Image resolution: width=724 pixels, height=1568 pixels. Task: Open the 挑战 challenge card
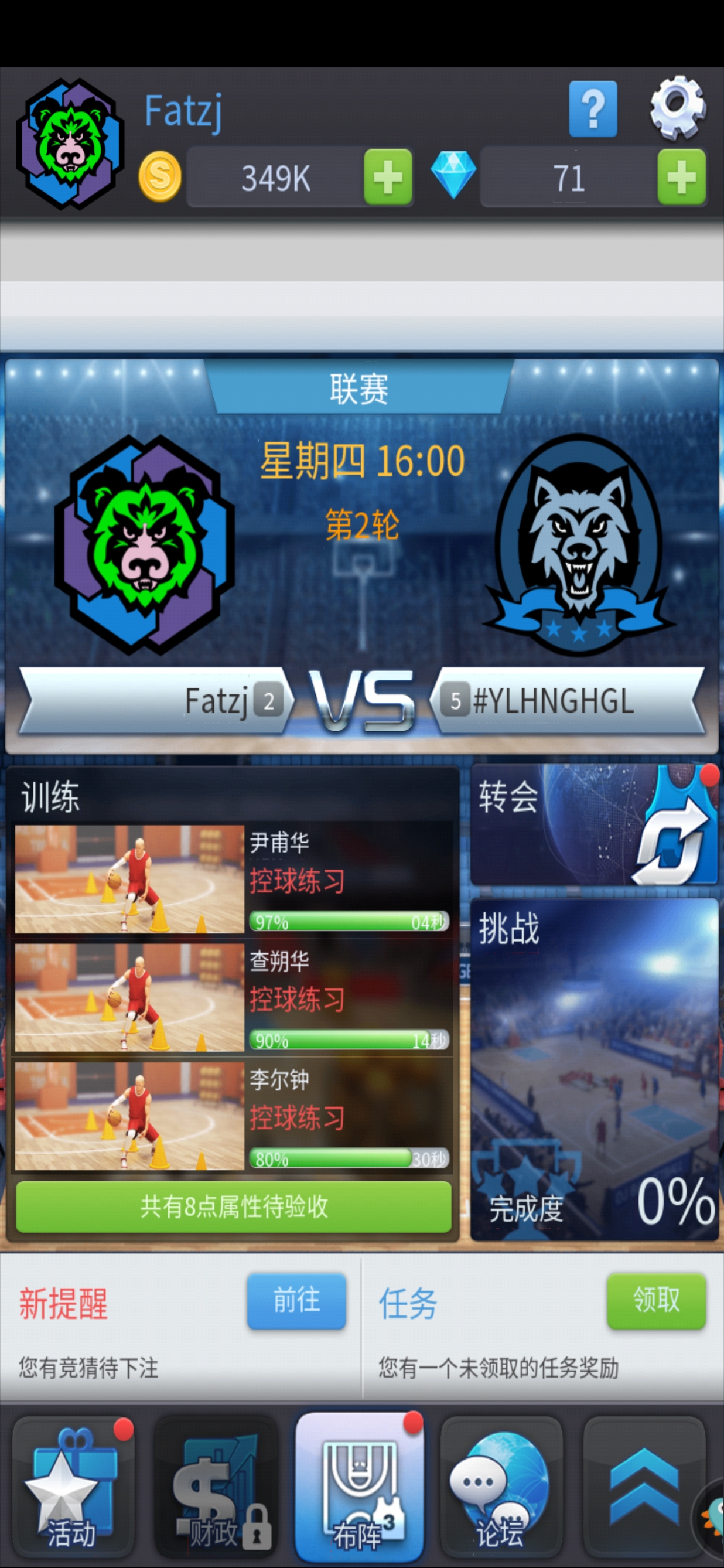pyautogui.click(x=594, y=1068)
